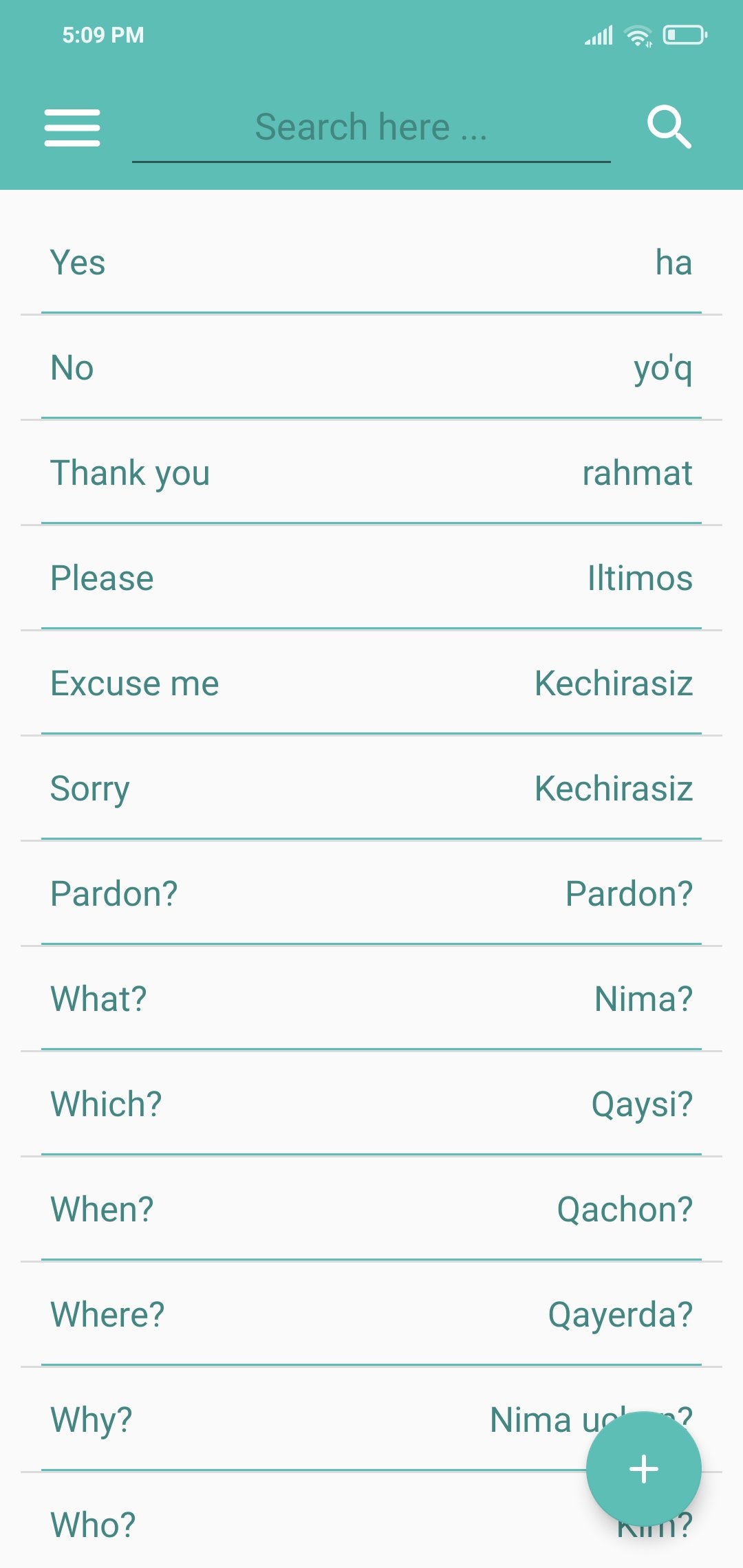Focus the 'Search here ...' field
This screenshot has width=743, height=1568.
tap(371, 128)
